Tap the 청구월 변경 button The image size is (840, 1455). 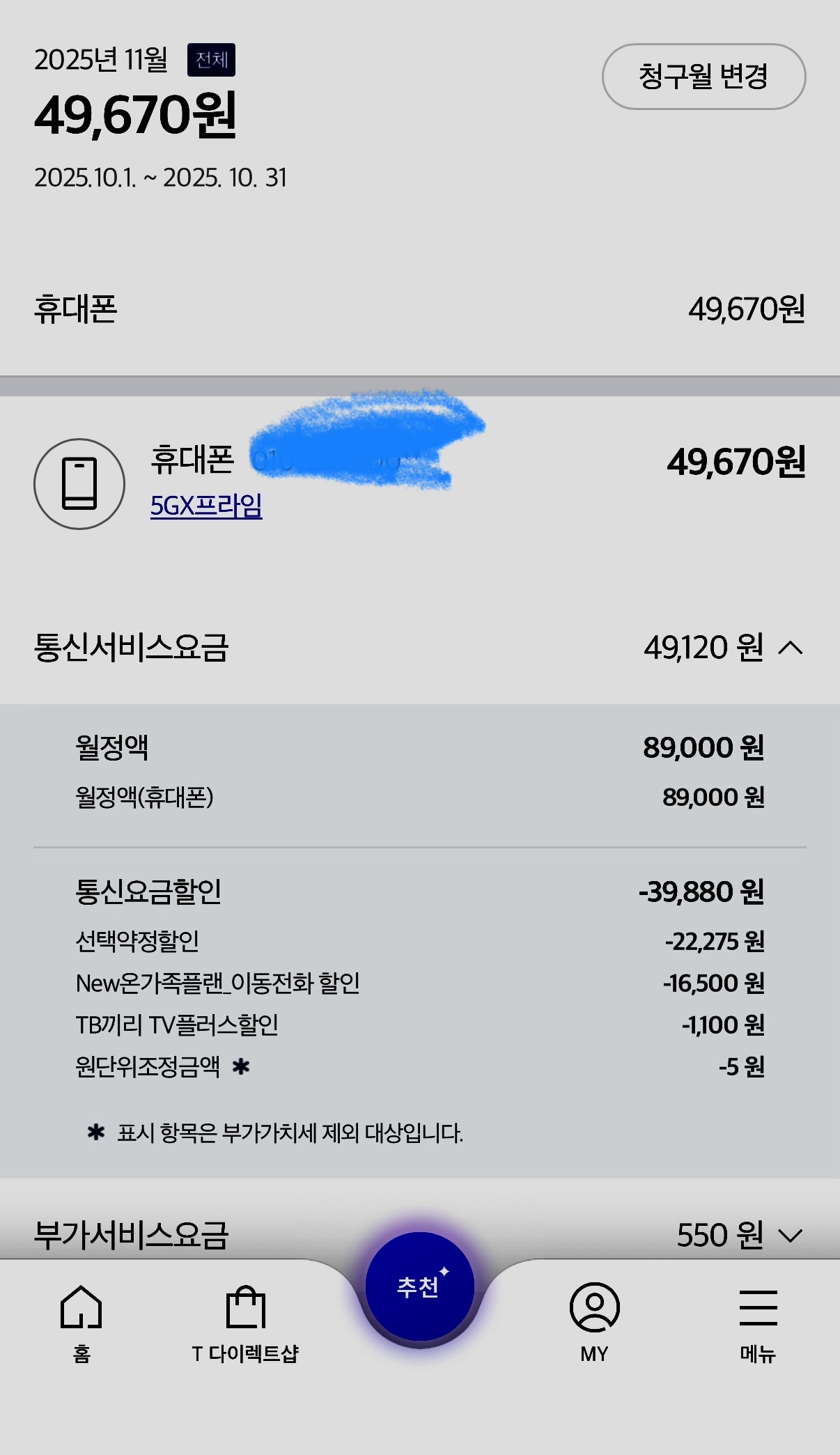click(703, 77)
